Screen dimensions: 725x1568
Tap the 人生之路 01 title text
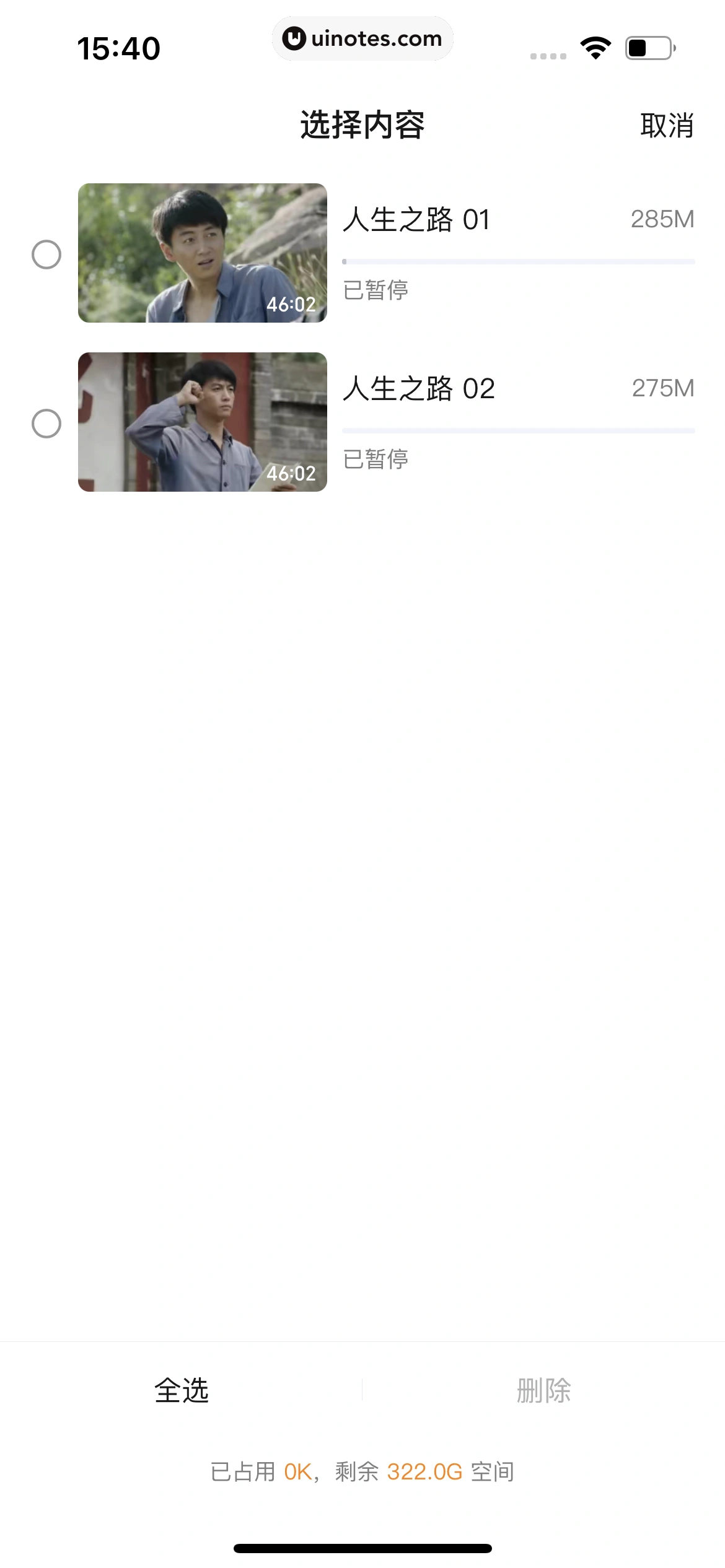(416, 219)
